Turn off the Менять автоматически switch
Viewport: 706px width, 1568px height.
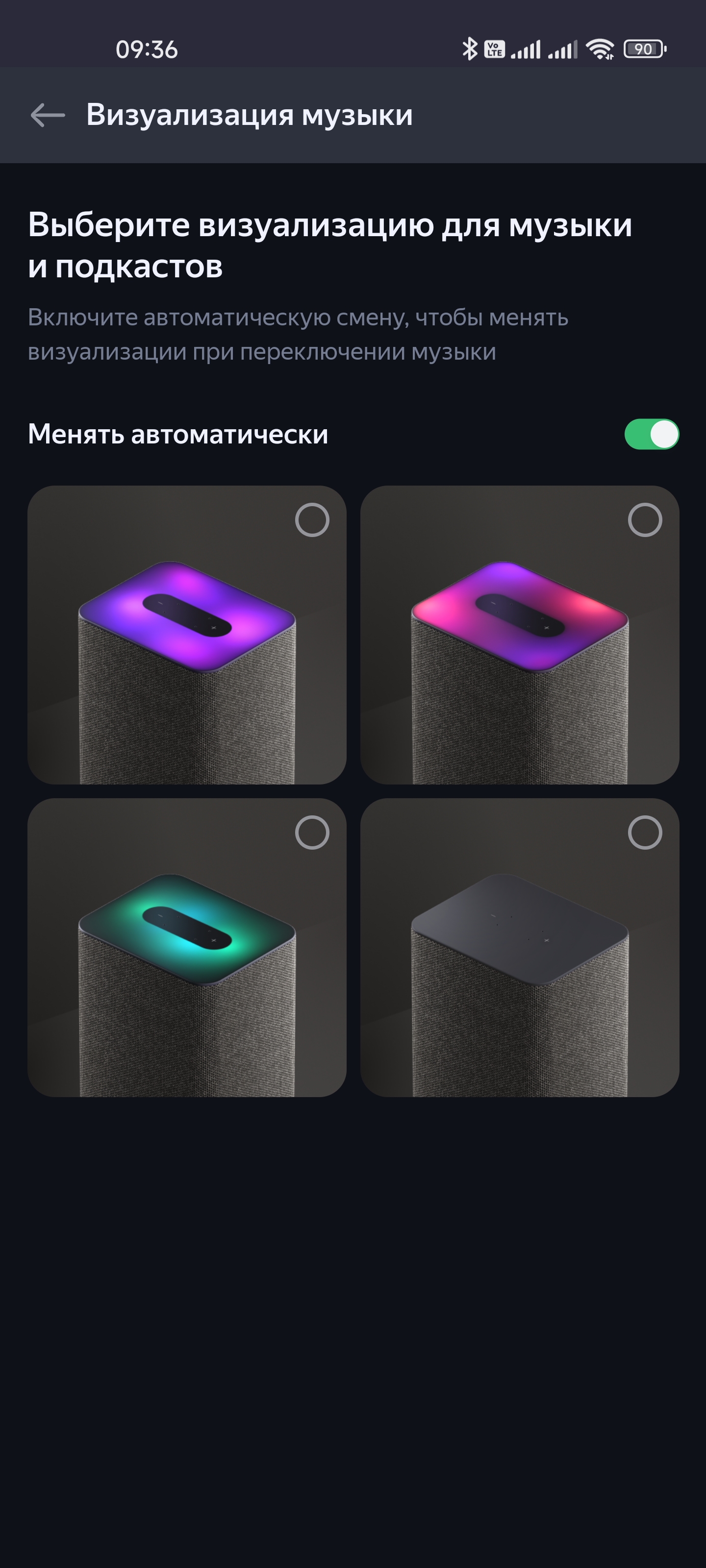[x=651, y=434]
